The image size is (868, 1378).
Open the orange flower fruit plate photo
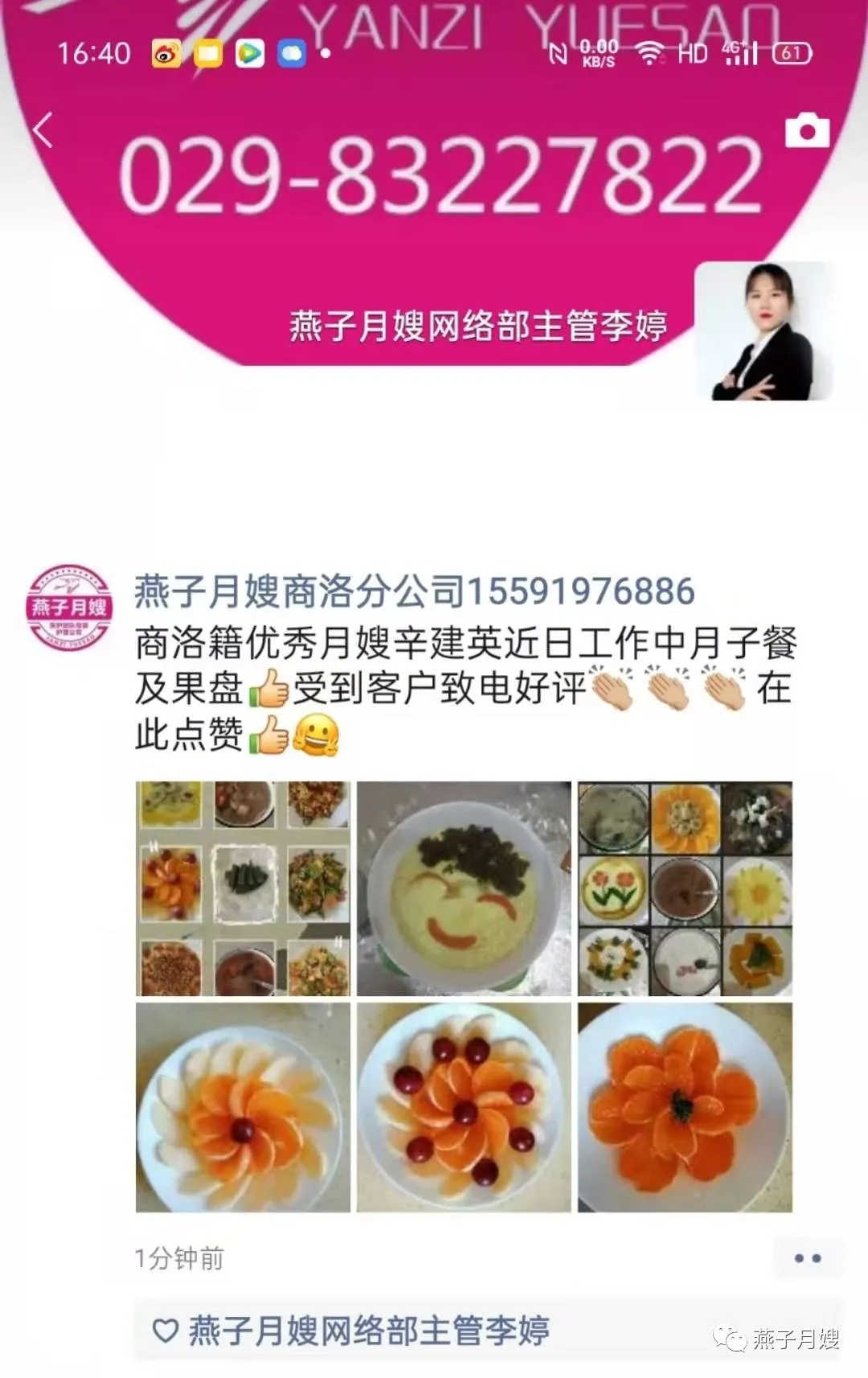click(685, 1108)
